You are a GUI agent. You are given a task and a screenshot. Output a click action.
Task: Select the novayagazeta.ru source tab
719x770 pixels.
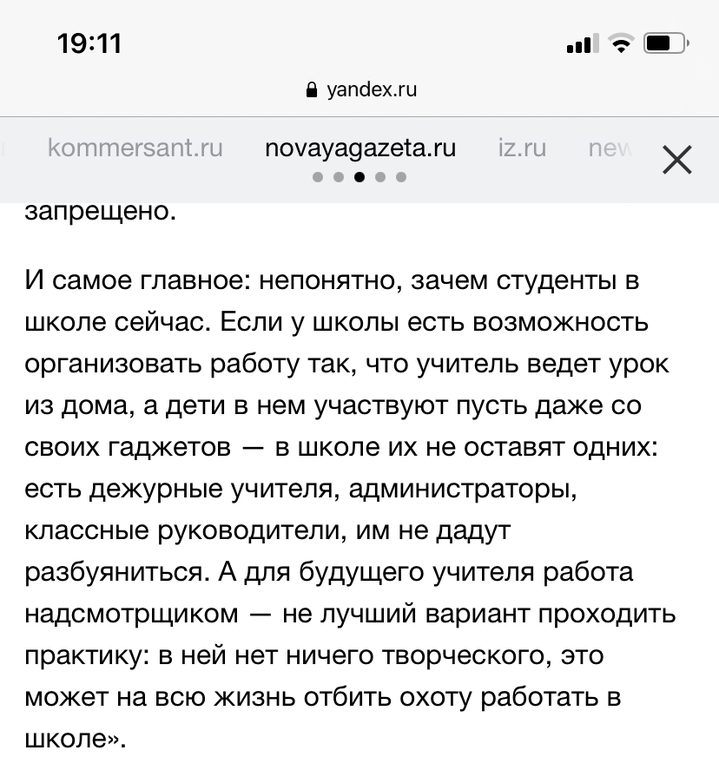click(x=360, y=149)
